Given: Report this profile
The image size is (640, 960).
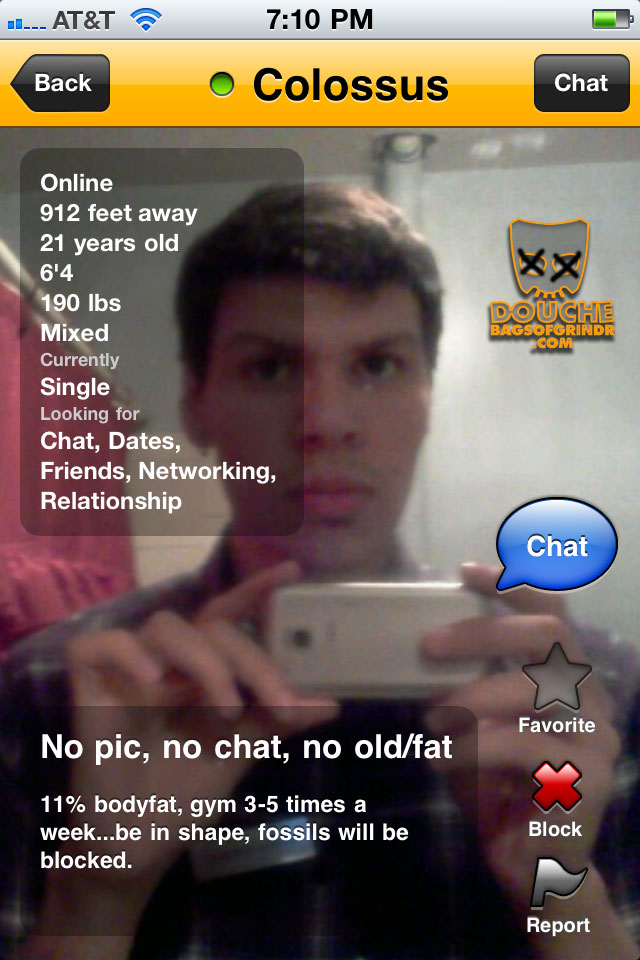Looking at the screenshot, I should [557, 895].
